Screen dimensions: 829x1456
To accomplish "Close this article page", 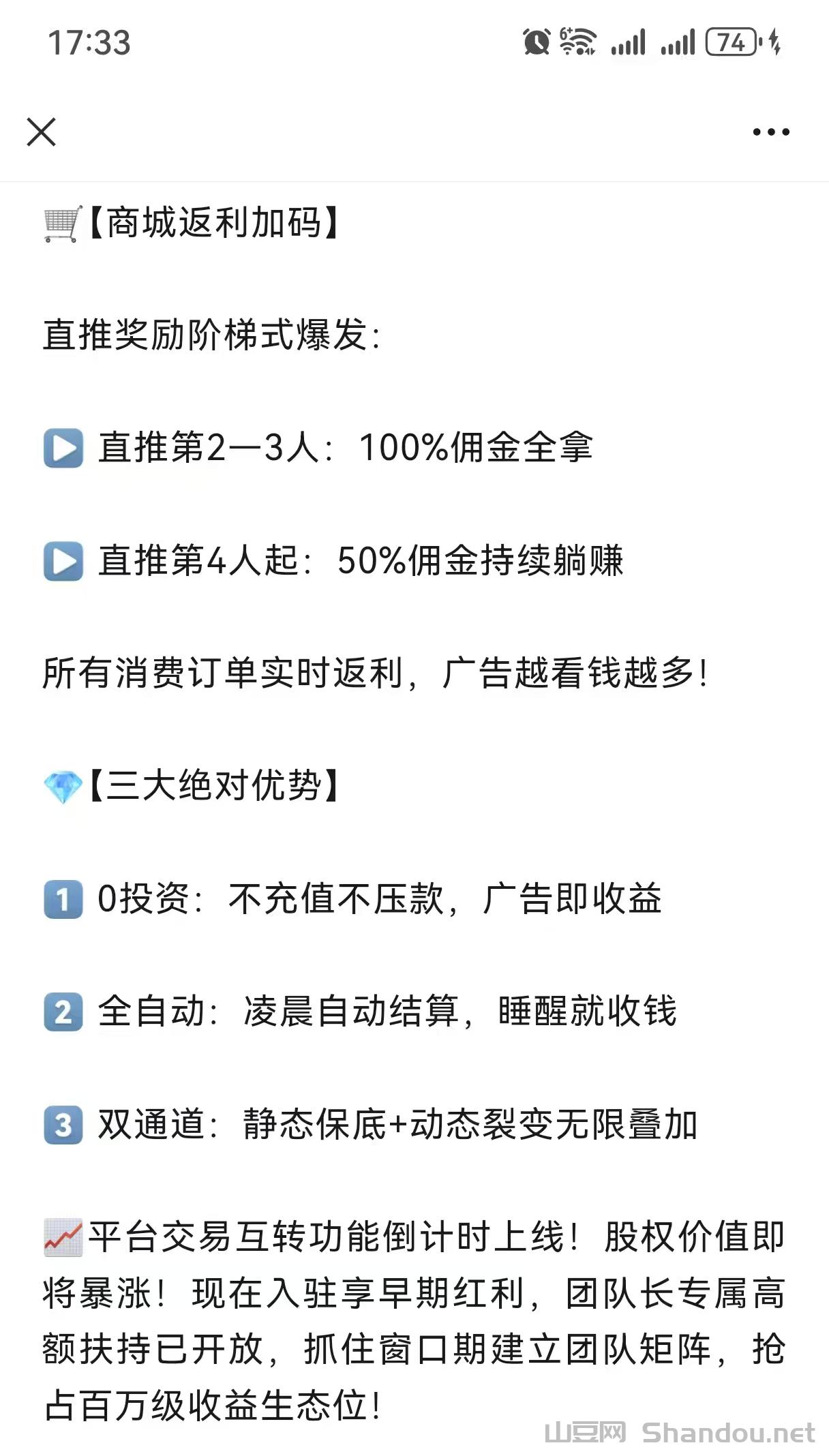I will pos(41,132).
